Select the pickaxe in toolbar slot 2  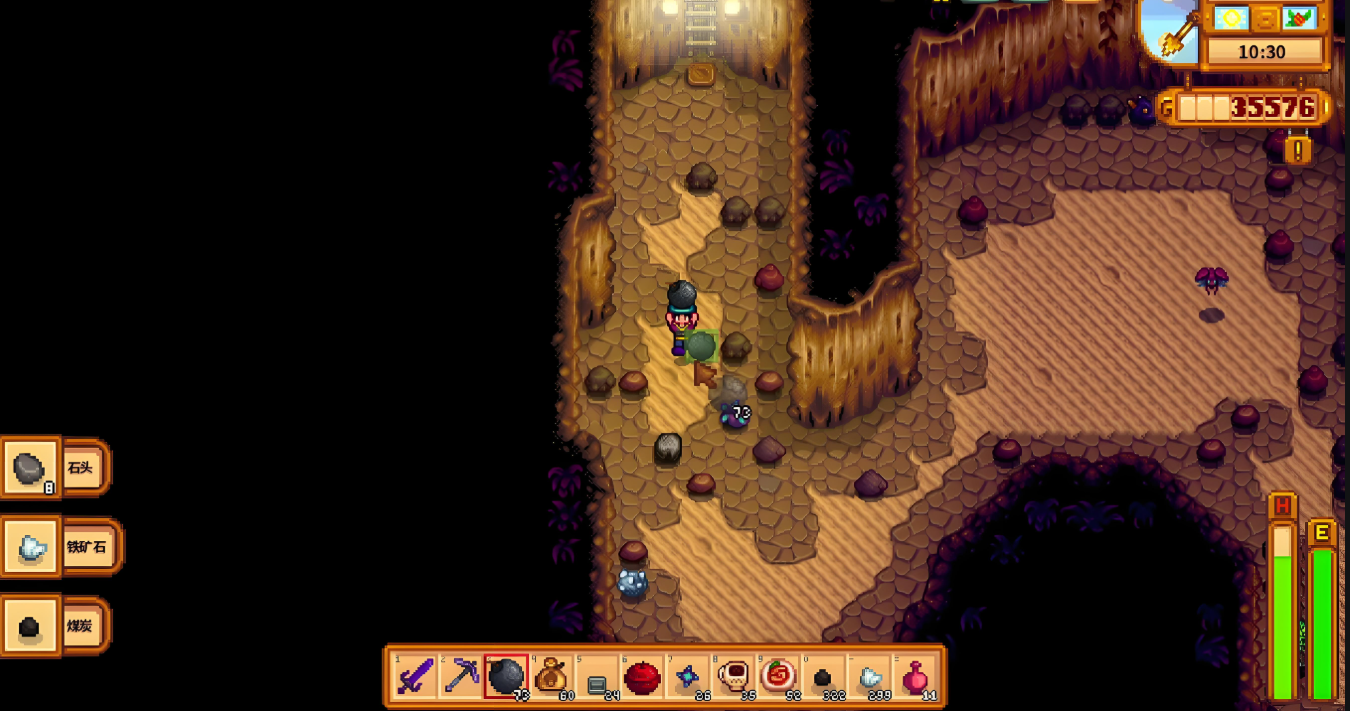tap(461, 677)
